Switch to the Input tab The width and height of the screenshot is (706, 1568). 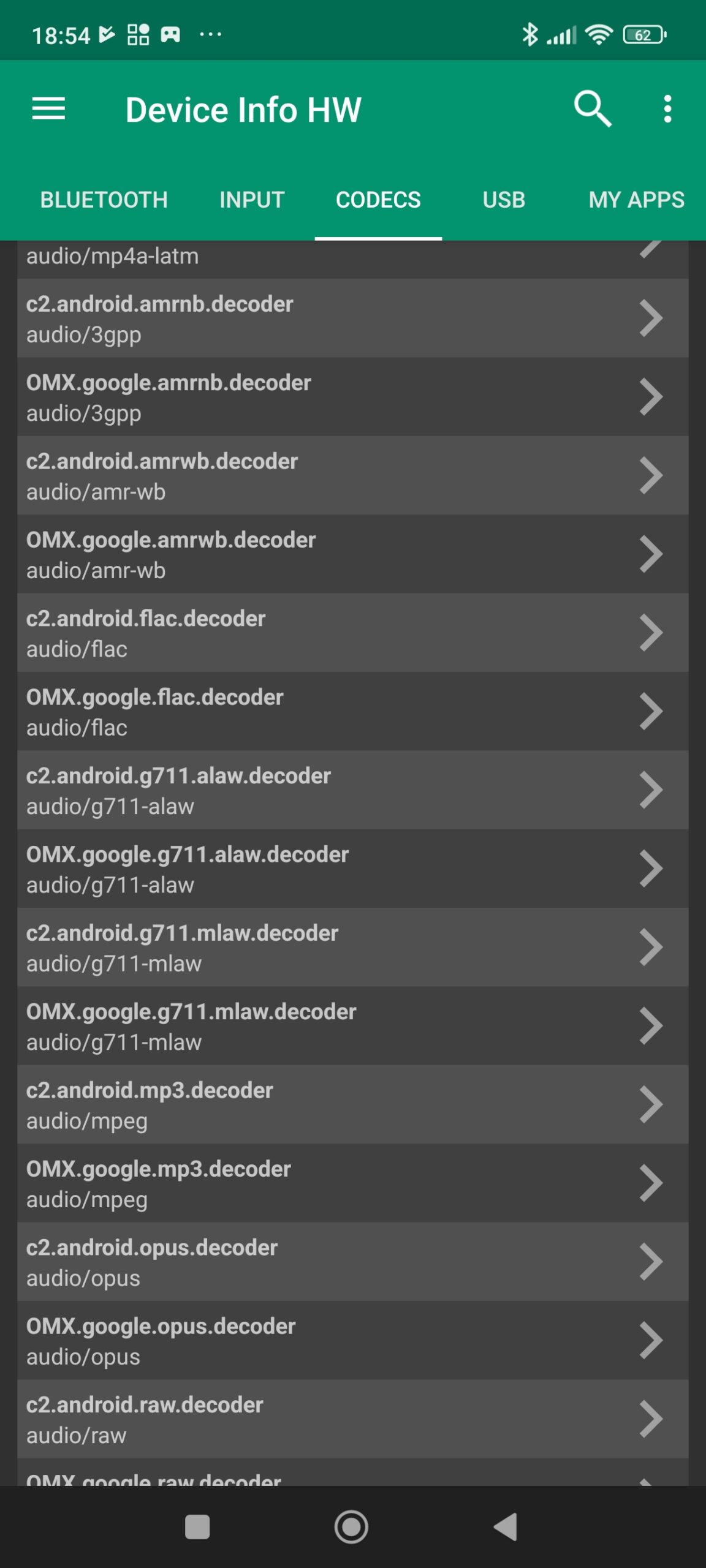252,200
